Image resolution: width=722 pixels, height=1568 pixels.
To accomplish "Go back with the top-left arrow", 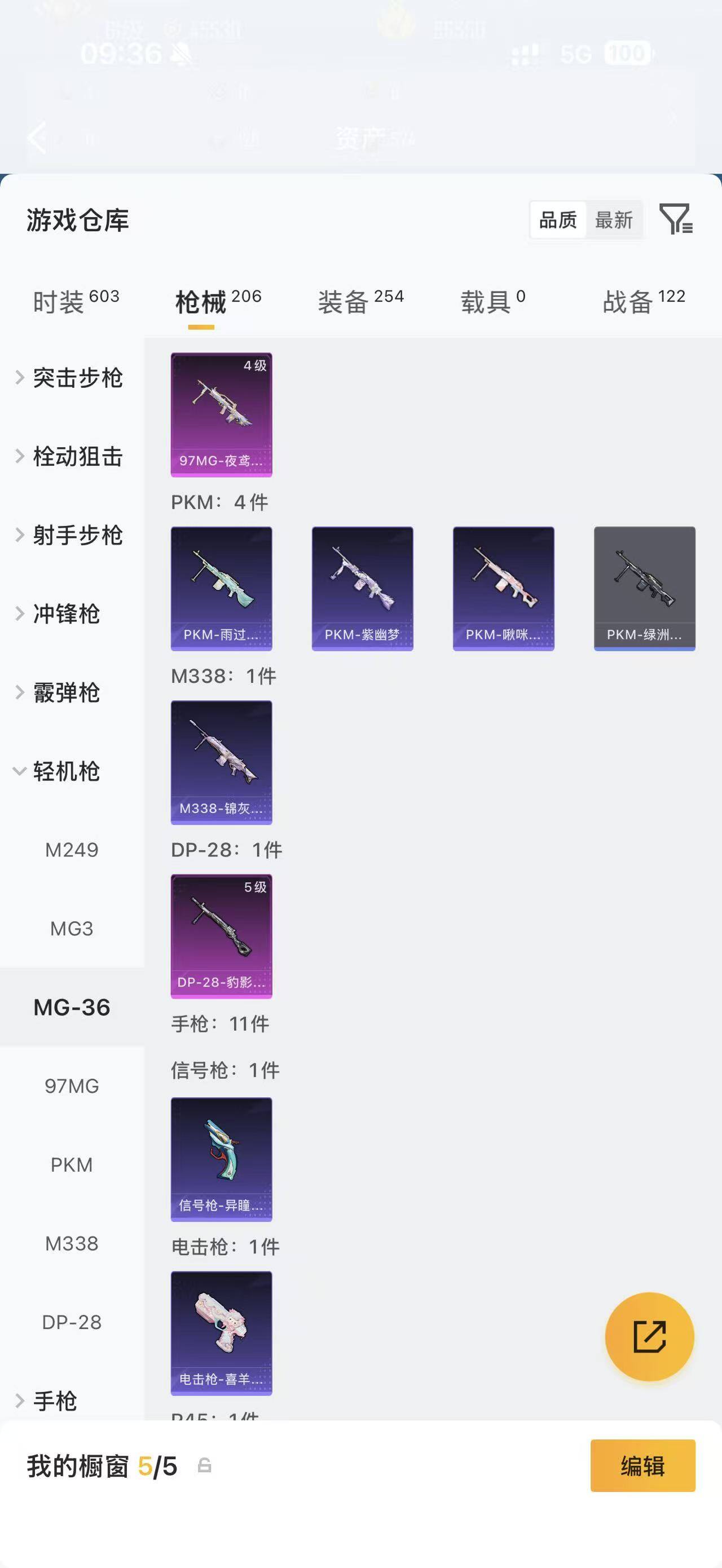I will (x=37, y=138).
